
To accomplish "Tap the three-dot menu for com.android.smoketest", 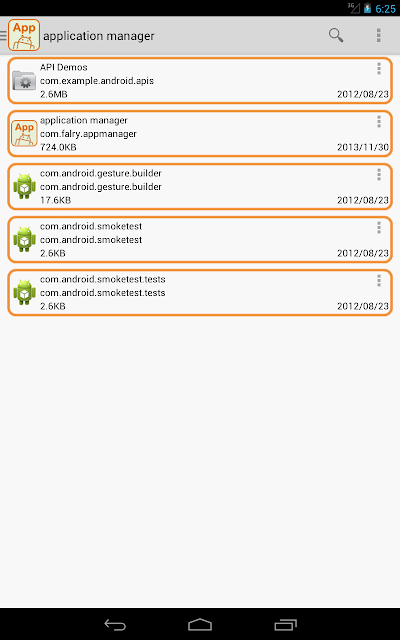I will (379, 228).
